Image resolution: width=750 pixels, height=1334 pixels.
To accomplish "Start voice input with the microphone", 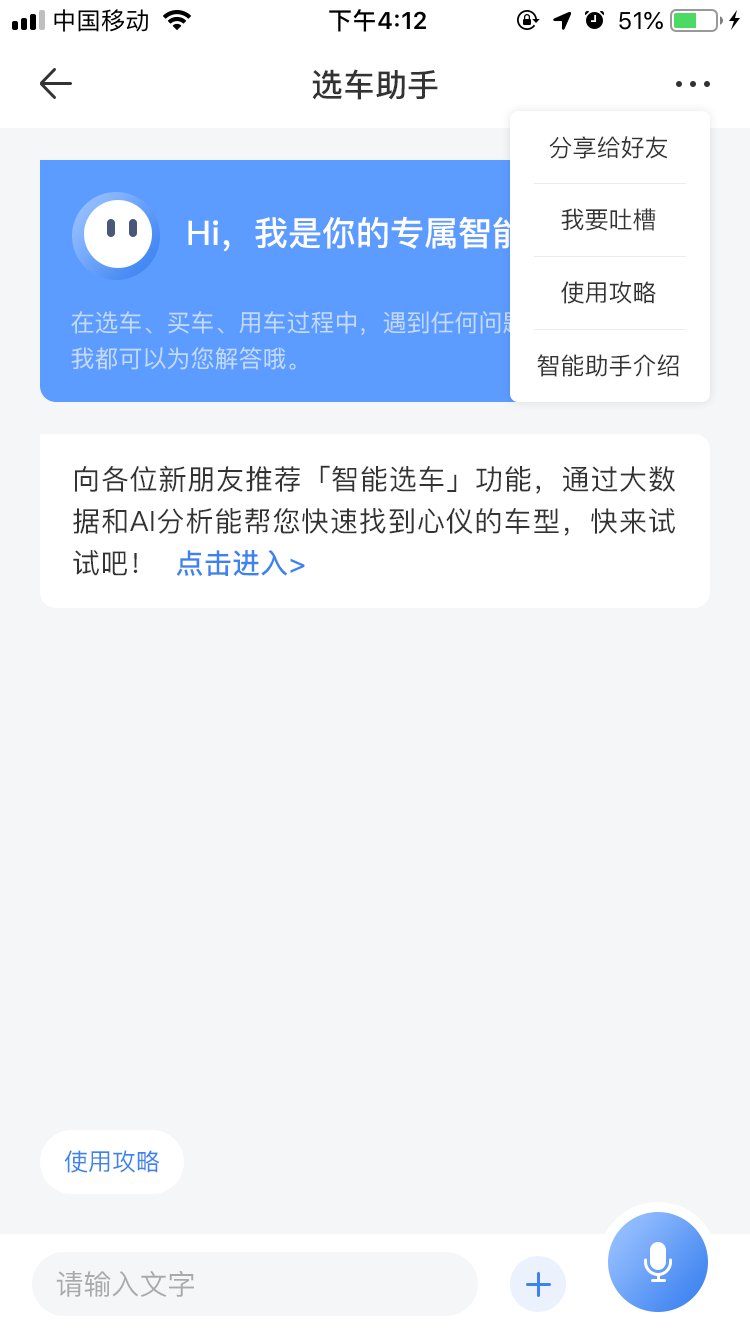I will coord(658,1262).
